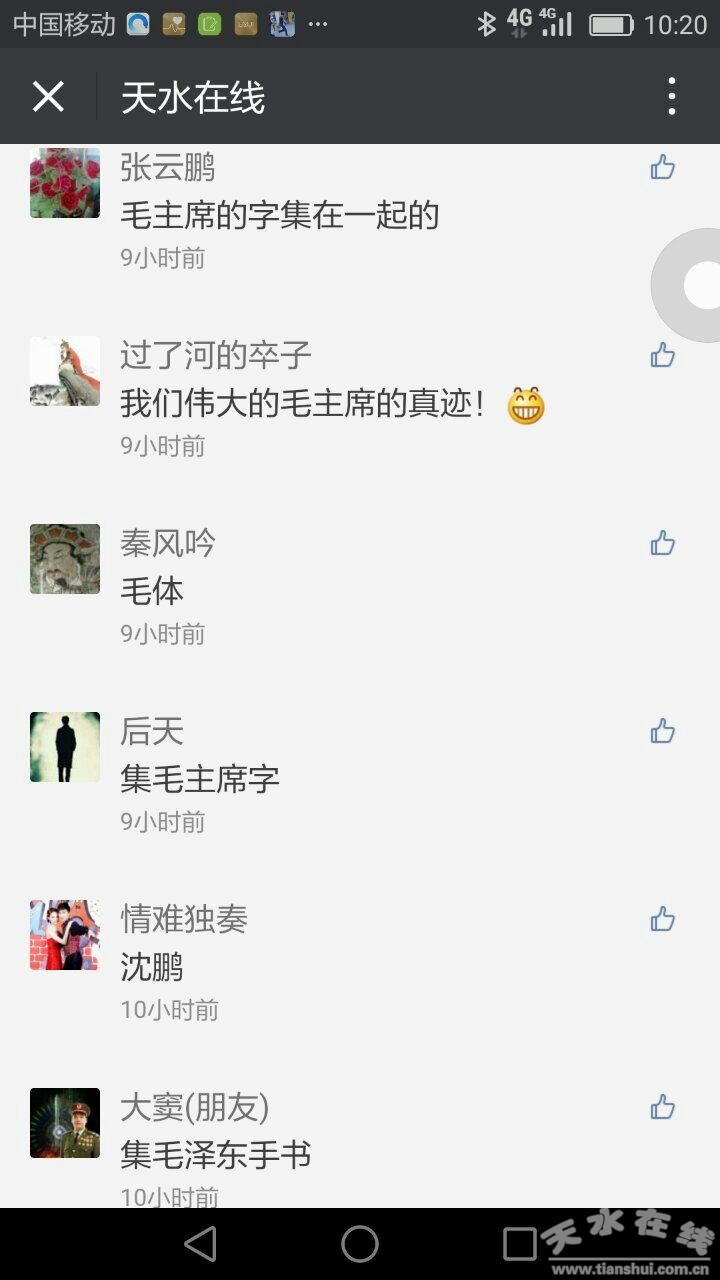This screenshot has height=1280, width=720.
Task: Open the three-dot overflow menu
Action: pyautogui.click(x=671, y=97)
